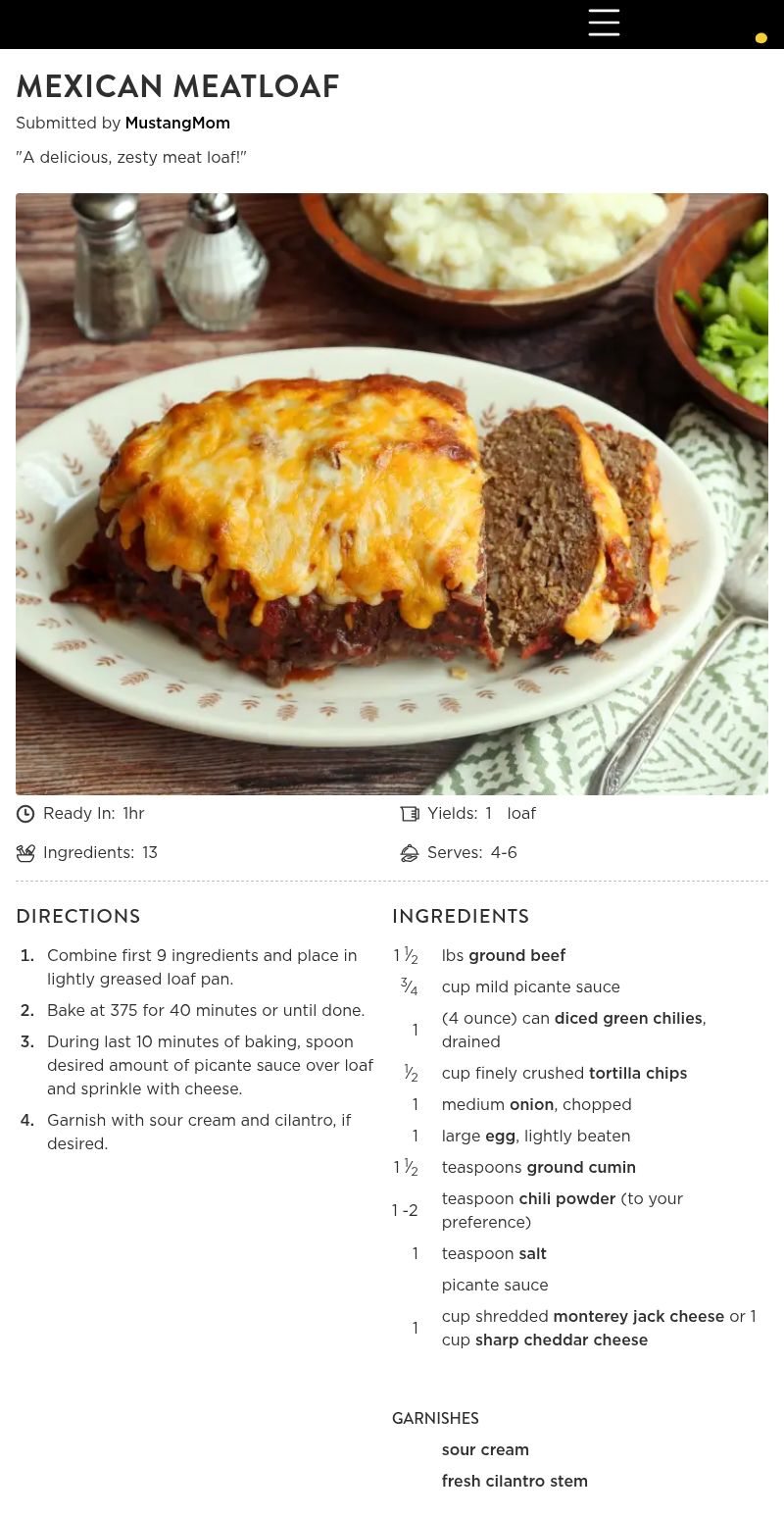
Task: Select the onion ingredient link
Action: pyautogui.click(x=531, y=1105)
